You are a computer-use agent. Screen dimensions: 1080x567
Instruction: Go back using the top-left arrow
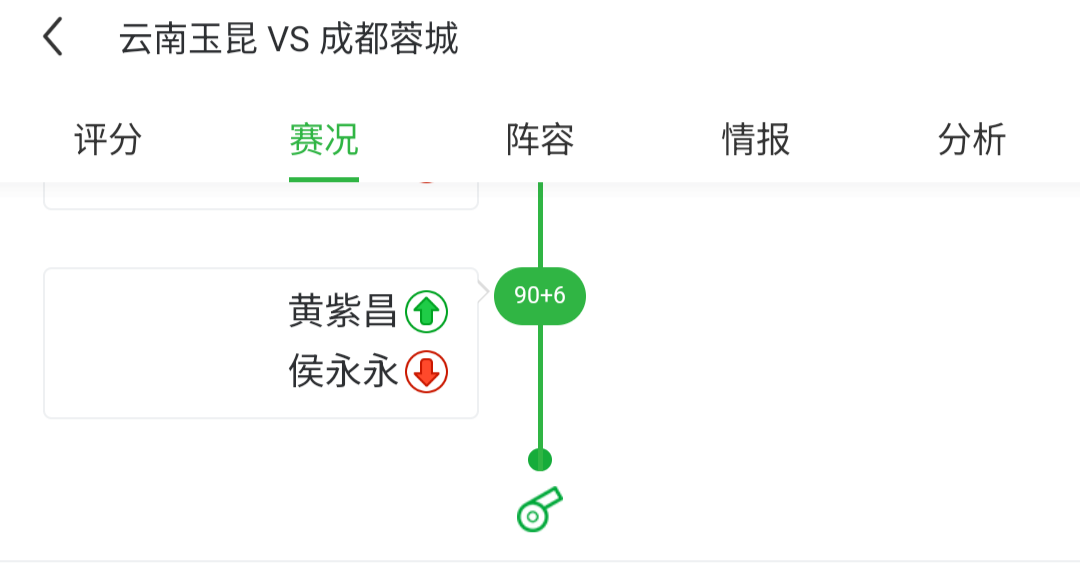click(x=53, y=37)
